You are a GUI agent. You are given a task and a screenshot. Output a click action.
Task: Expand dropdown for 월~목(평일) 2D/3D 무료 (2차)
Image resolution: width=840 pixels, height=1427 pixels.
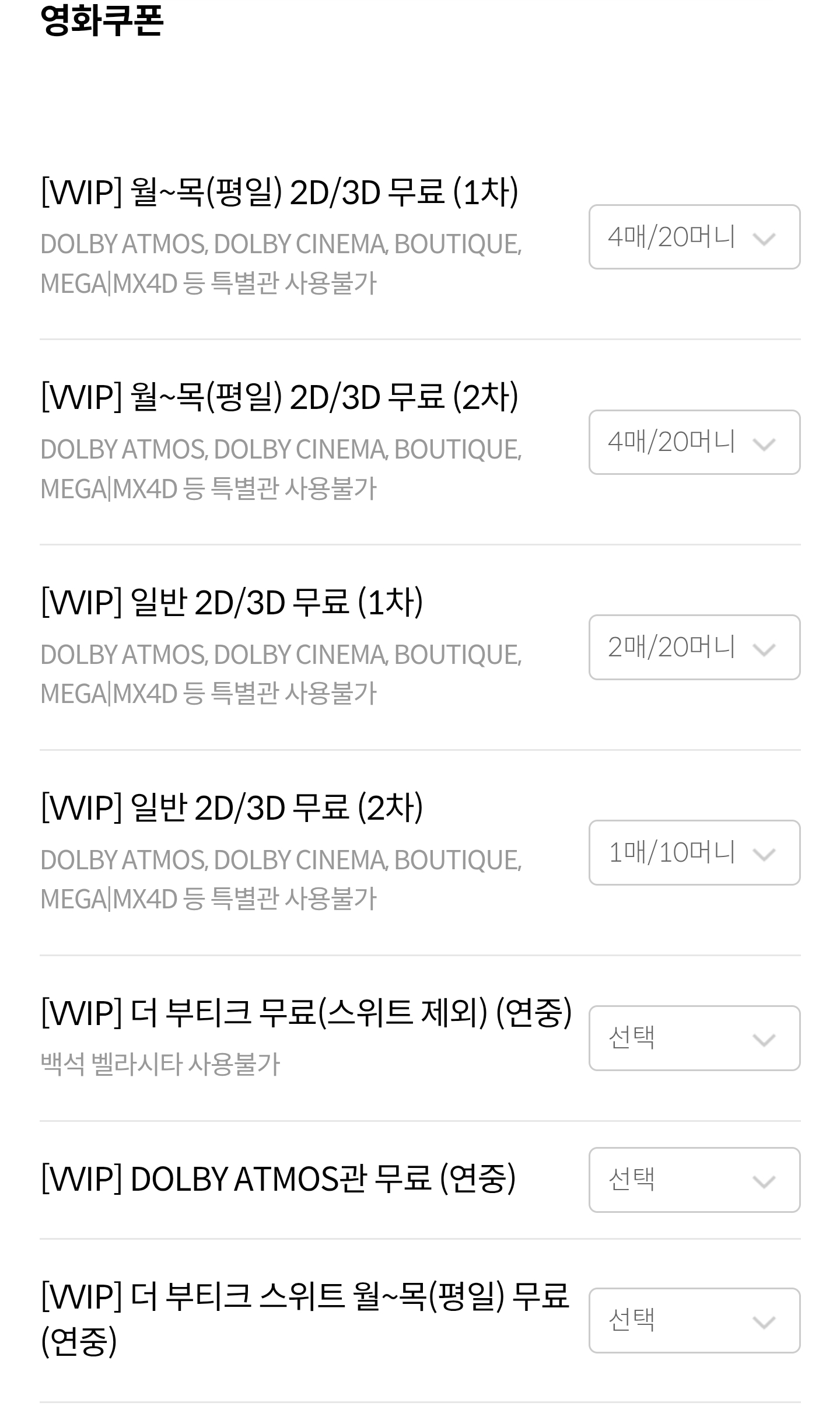coord(694,442)
